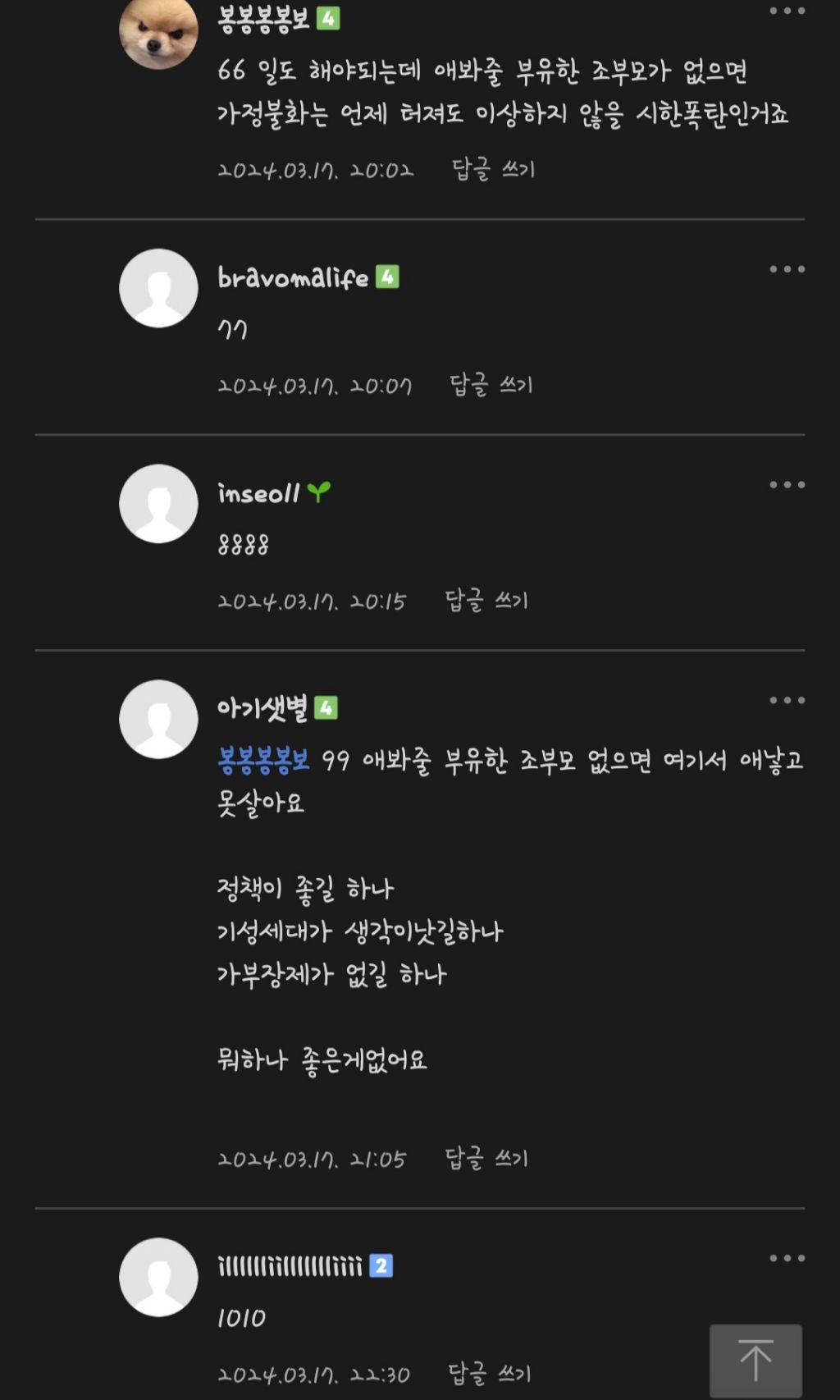Reply to inseoll's 8888 comment
840x1400 pixels.
(x=486, y=601)
